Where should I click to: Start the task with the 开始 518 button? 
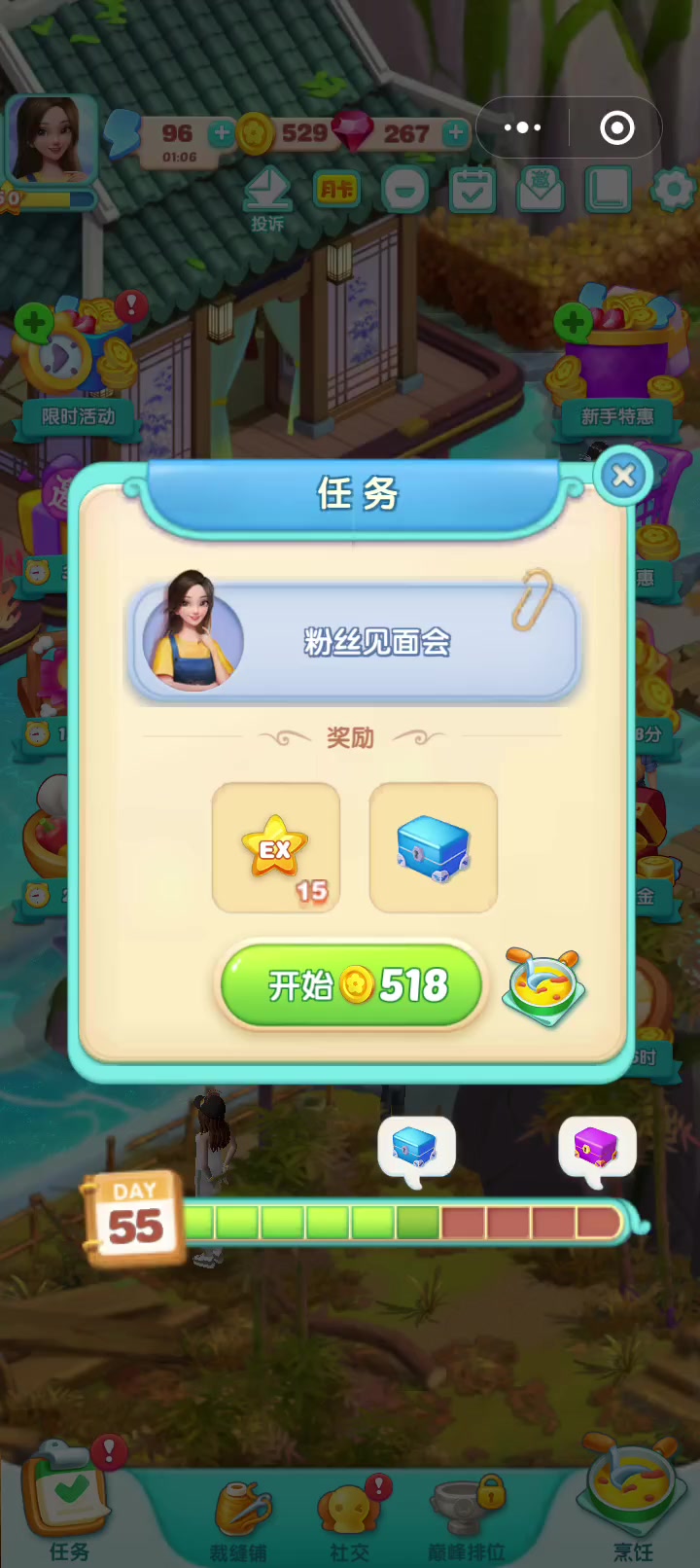[x=352, y=985]
